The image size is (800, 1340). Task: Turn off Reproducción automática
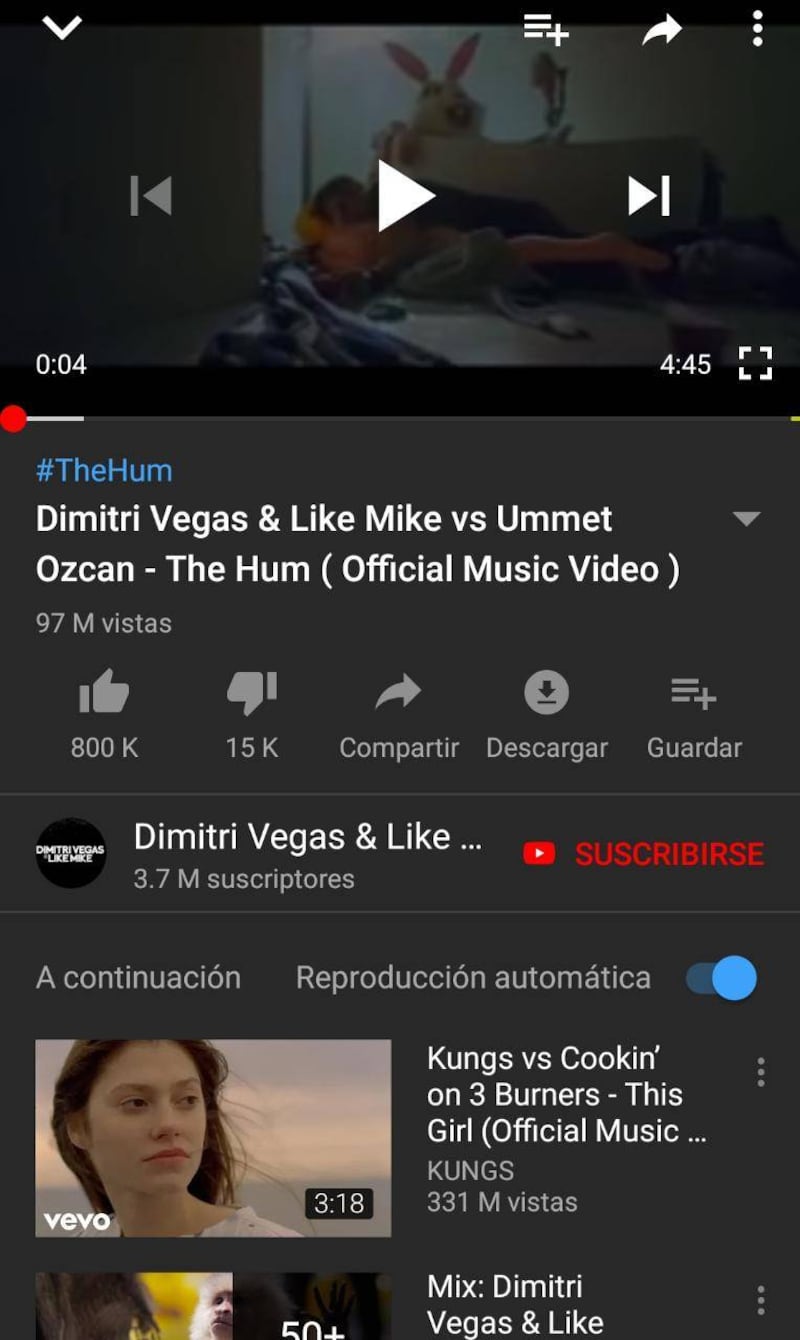tap(722, 978)
